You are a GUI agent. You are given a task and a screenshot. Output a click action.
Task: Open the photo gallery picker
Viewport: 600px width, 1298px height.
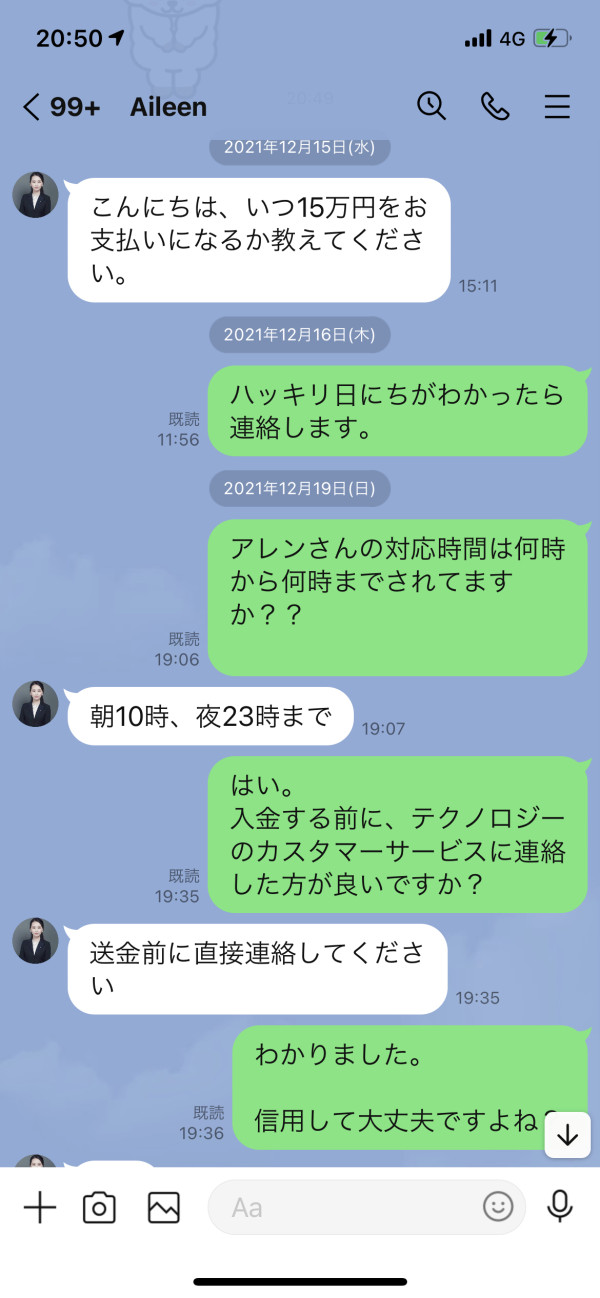(163, 1208)
